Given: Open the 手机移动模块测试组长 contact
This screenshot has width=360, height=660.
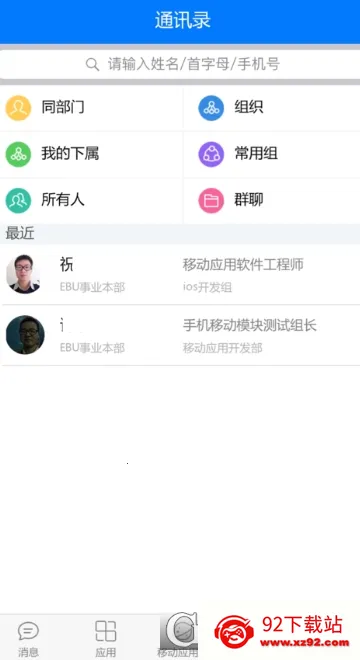Looking at the screenshot, I should click(180, 335).
